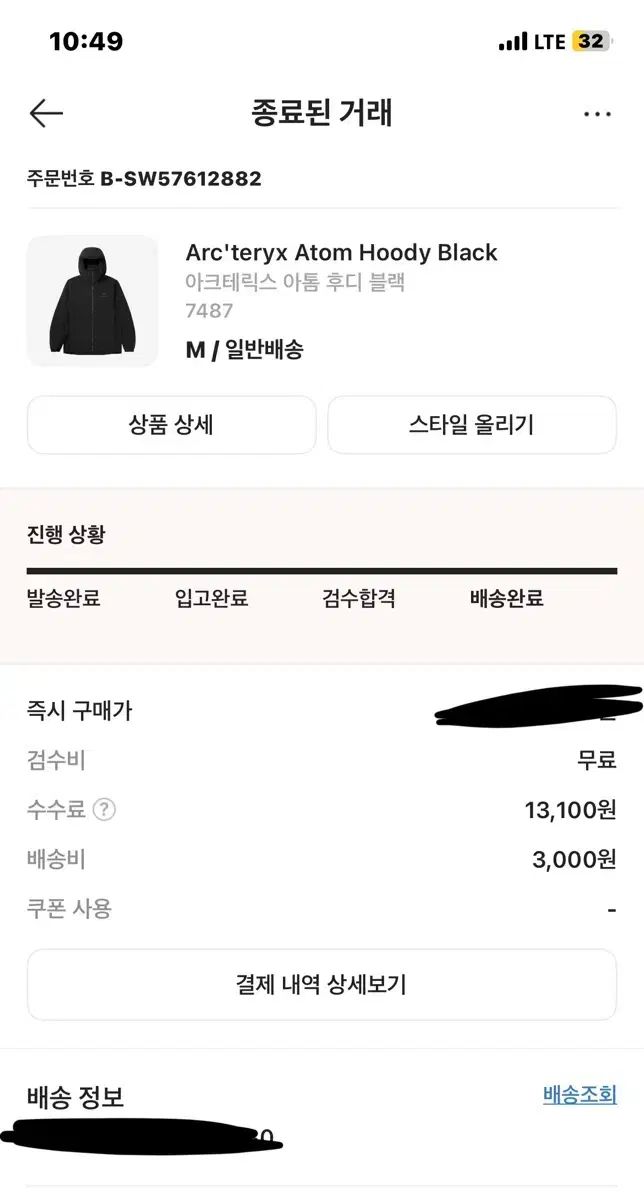644x1200 pixels.
Task: Tap the 상품 상세 button
Action: [171, 425]
